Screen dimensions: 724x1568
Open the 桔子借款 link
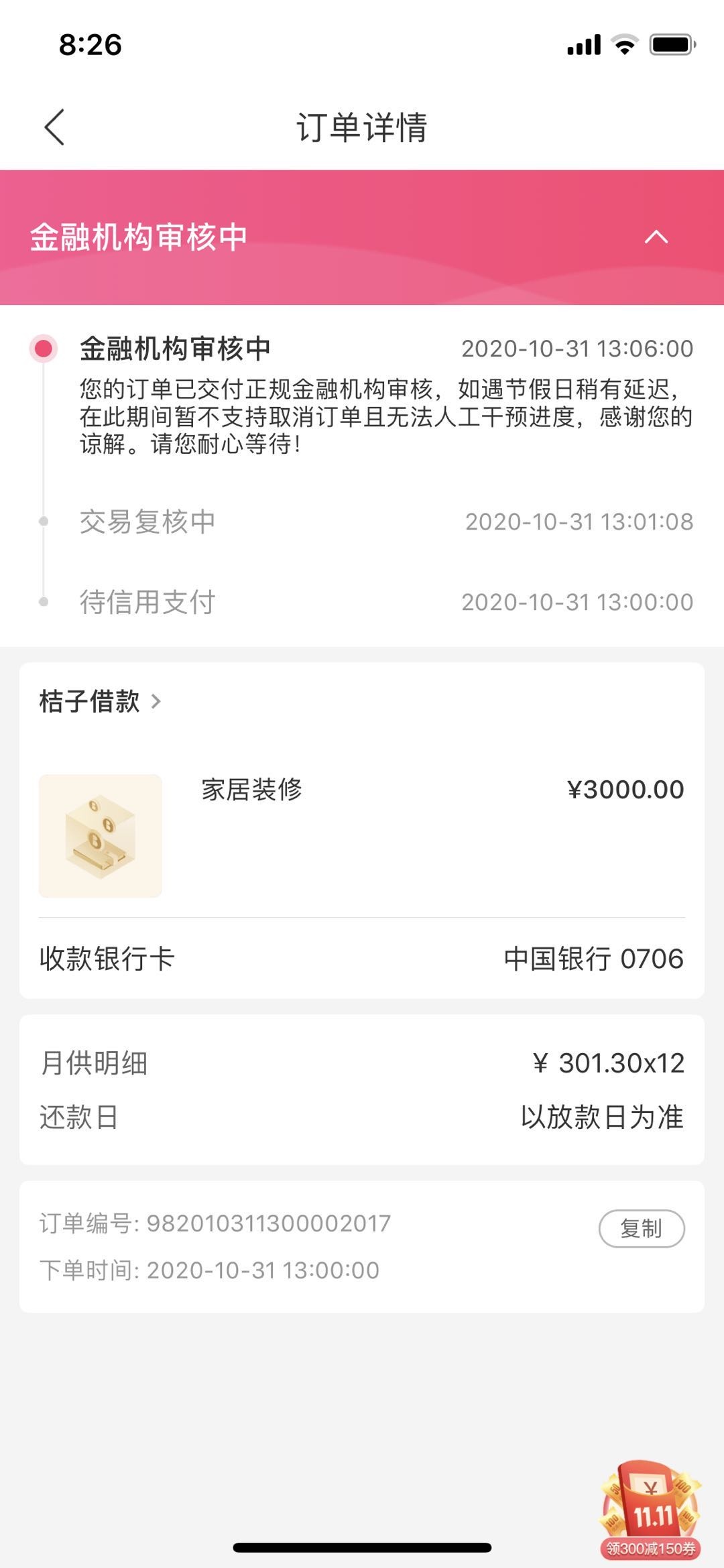click(100, 701)
